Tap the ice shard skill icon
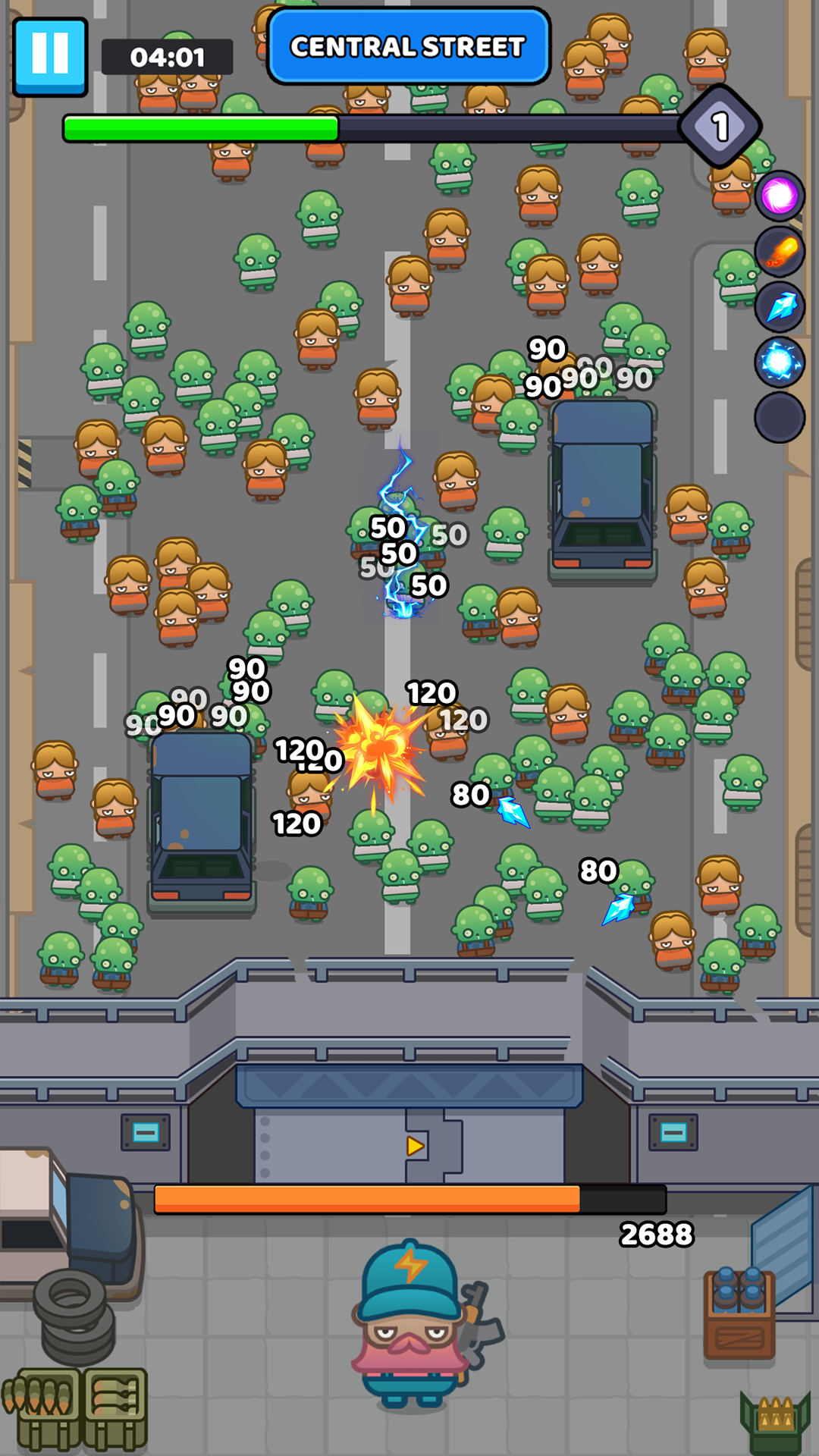This screenshot has height=1456, width=819. (x=780, y=307)
